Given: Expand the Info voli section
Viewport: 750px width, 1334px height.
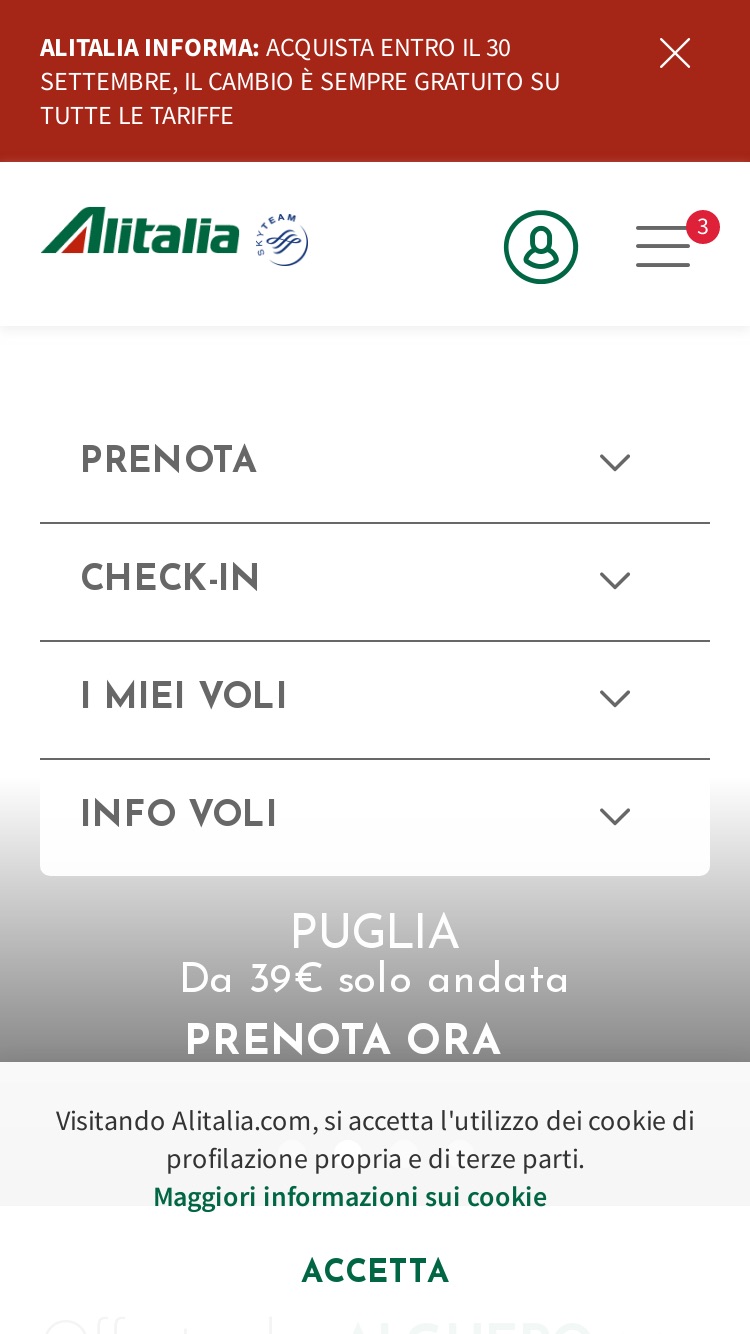Looking at the screenshot, I should pos(375,817).
